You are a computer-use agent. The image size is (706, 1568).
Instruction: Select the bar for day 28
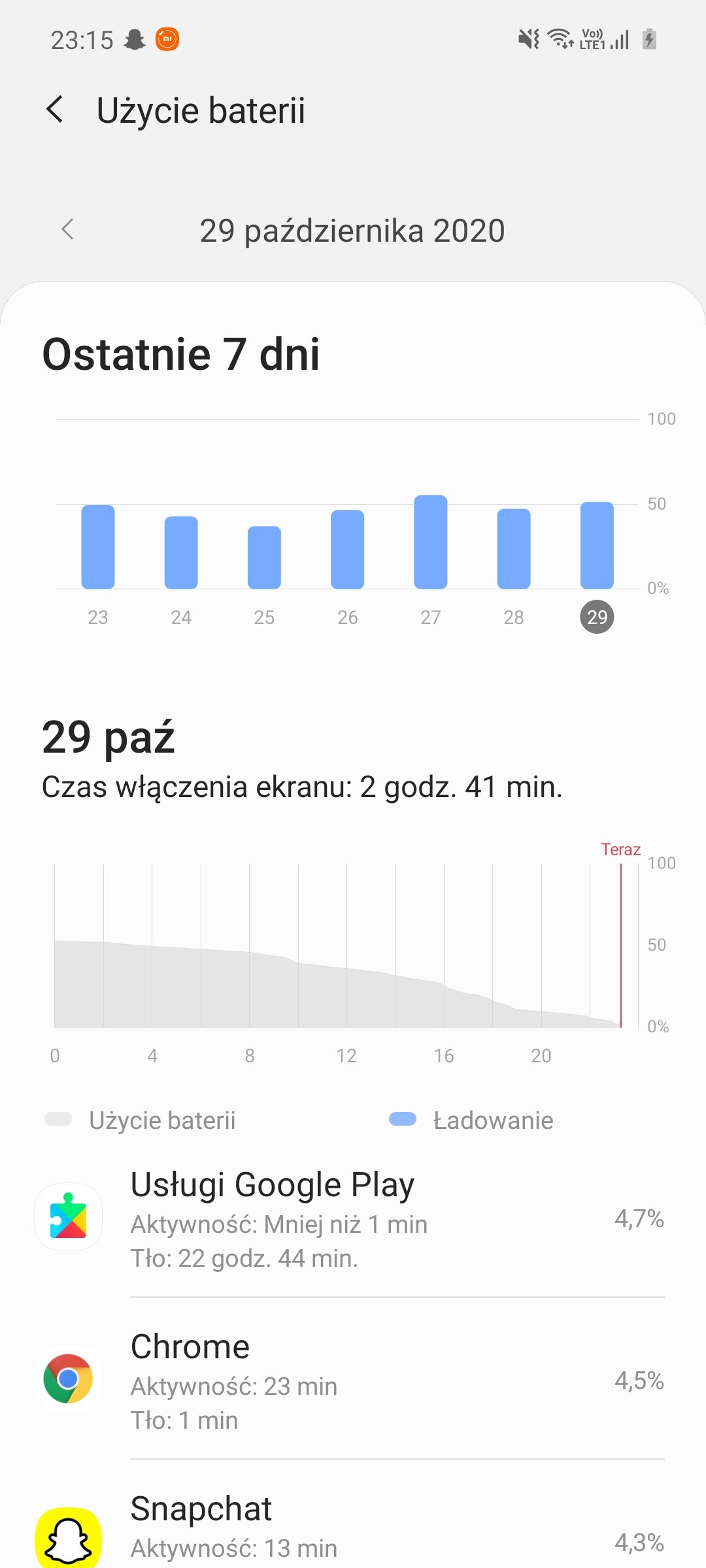point(514,549)
